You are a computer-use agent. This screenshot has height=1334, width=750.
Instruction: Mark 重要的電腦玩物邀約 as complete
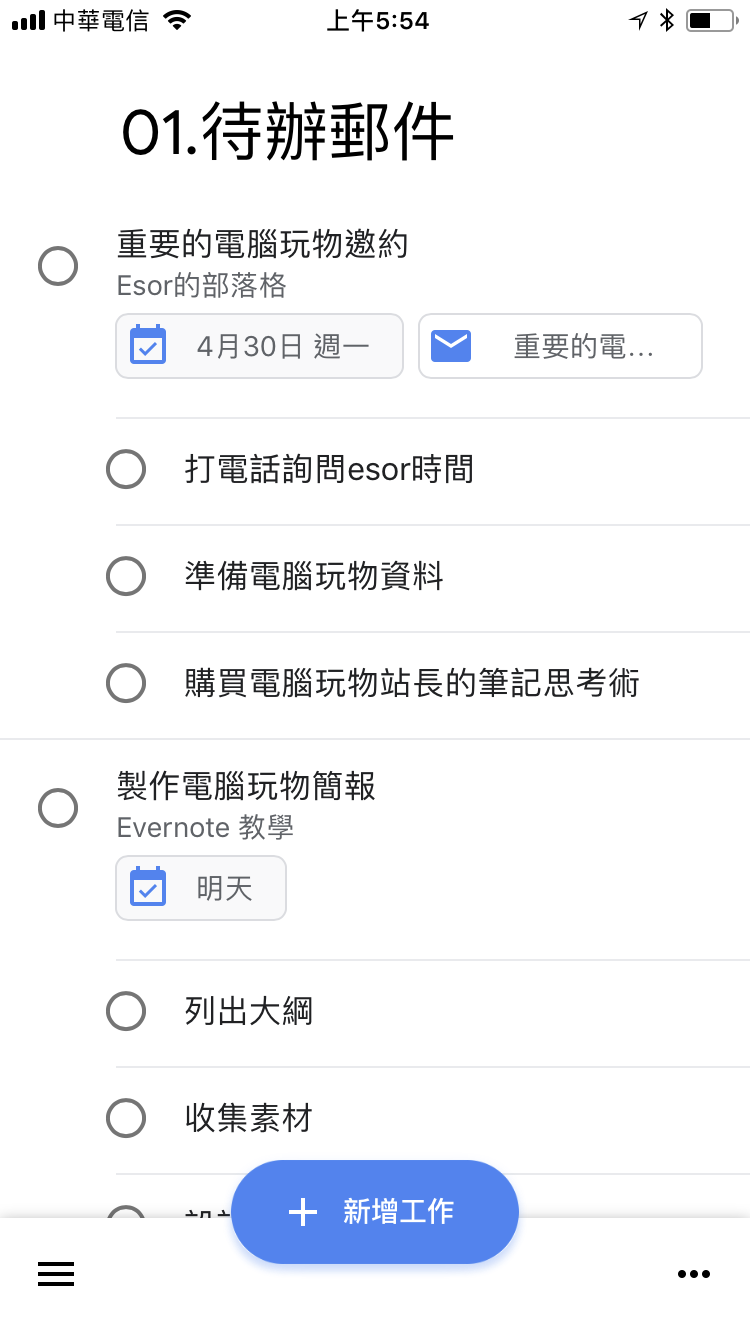pyautogui.click(x=58, y=266)
